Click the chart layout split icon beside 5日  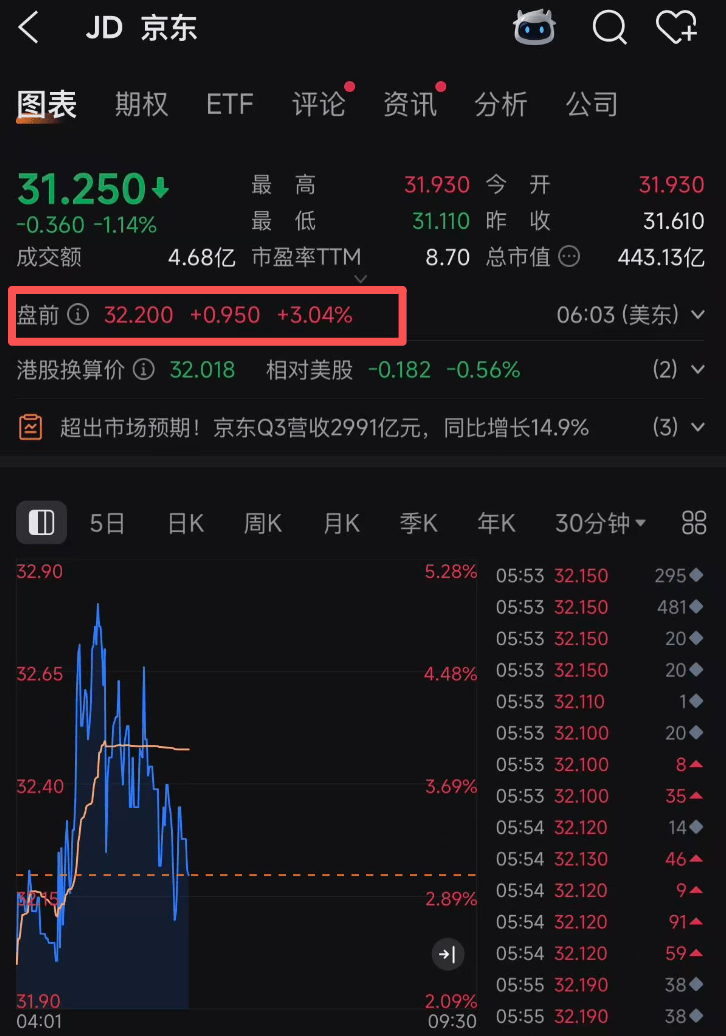click(x=41, y=522)
